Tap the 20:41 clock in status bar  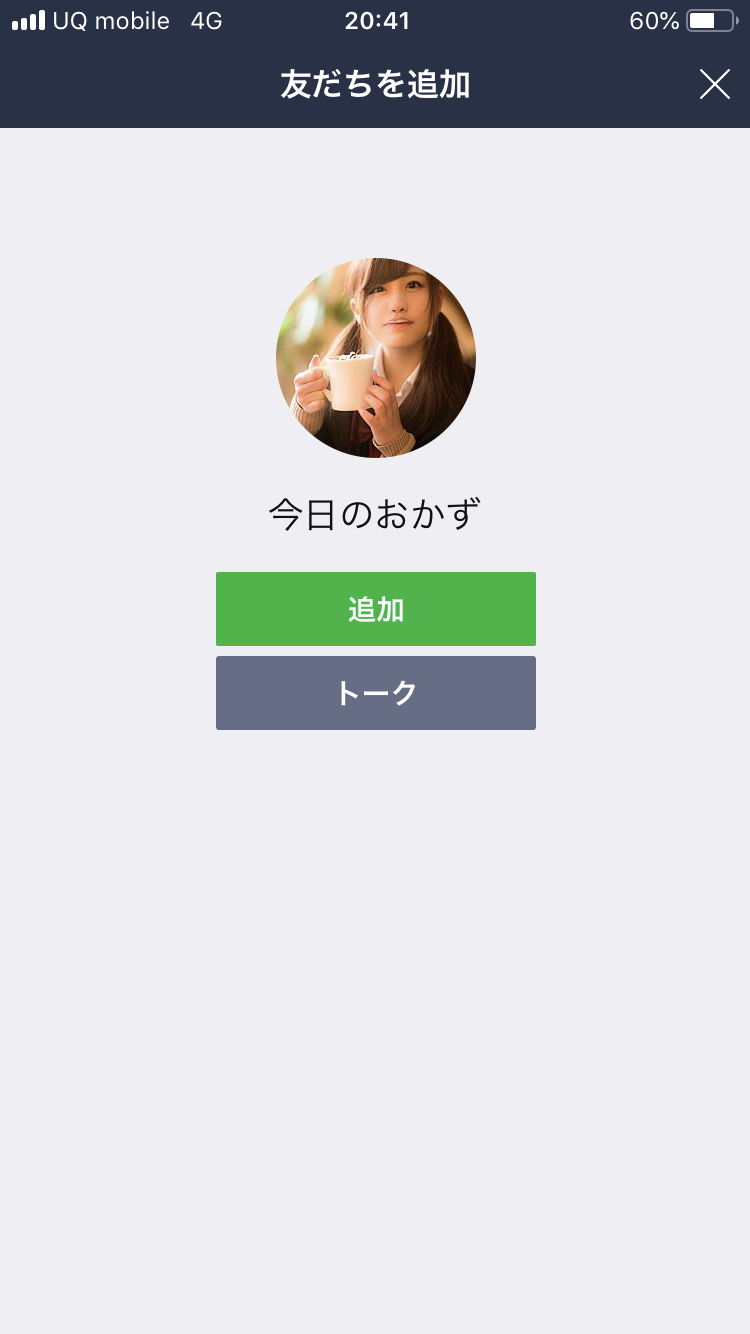(377, 20)
